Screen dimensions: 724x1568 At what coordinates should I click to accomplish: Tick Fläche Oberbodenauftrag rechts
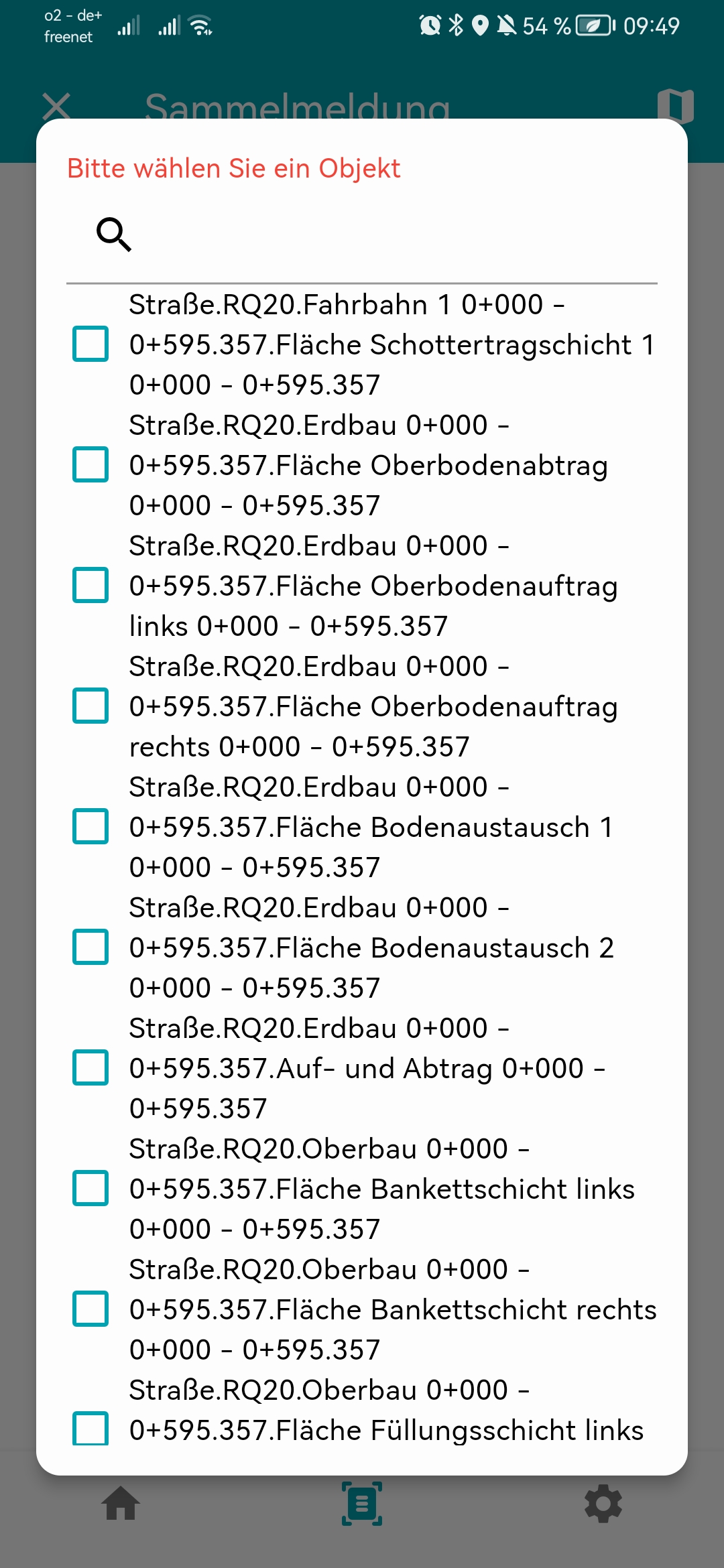tap(90, 706)
